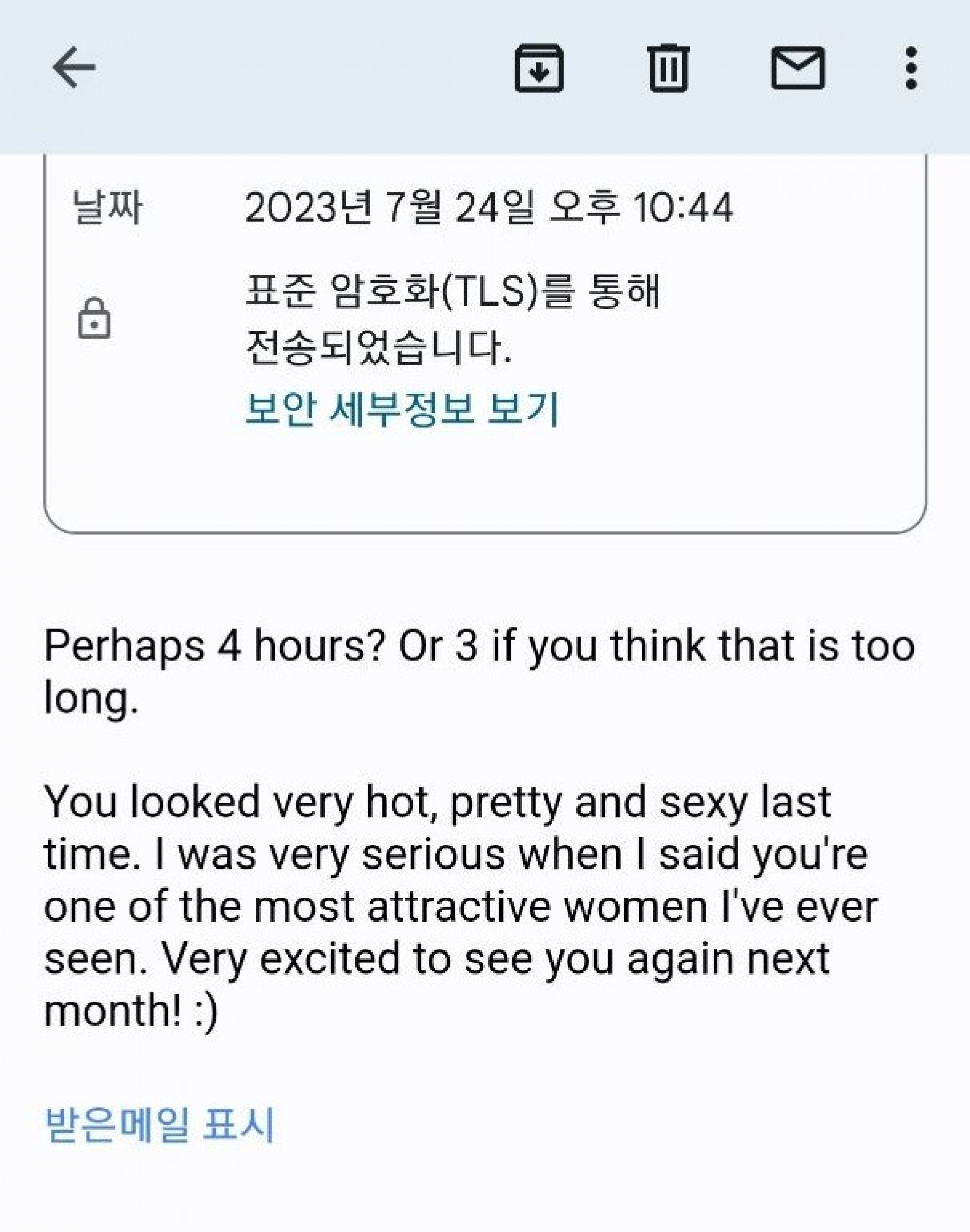Delete this email
This screenshot has height=1232, width=970.
668,68
